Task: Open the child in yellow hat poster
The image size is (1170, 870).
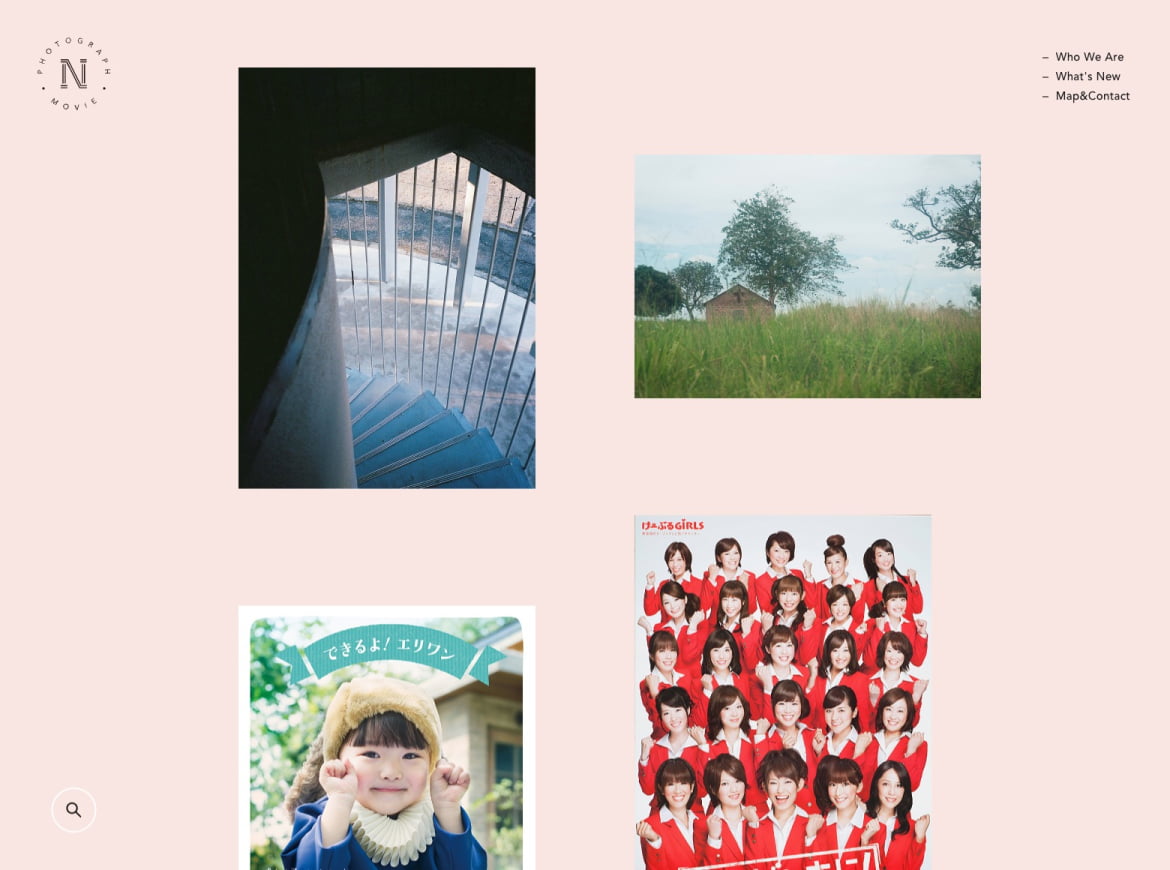Action: tap(387, 738)
